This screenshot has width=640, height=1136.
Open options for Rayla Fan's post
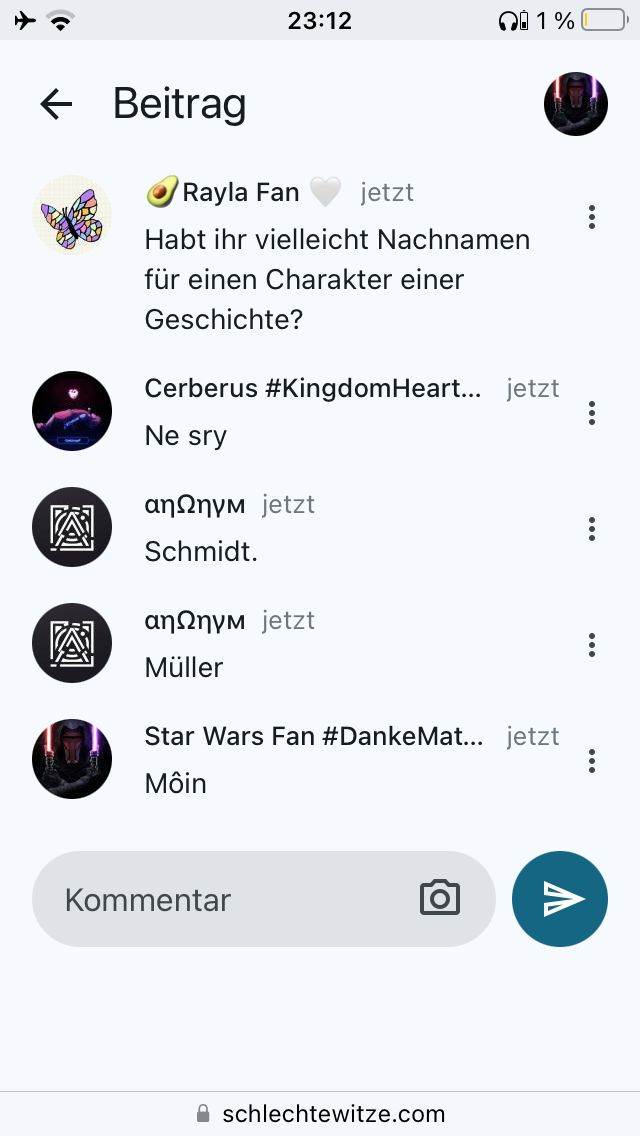tap(592, 216)
